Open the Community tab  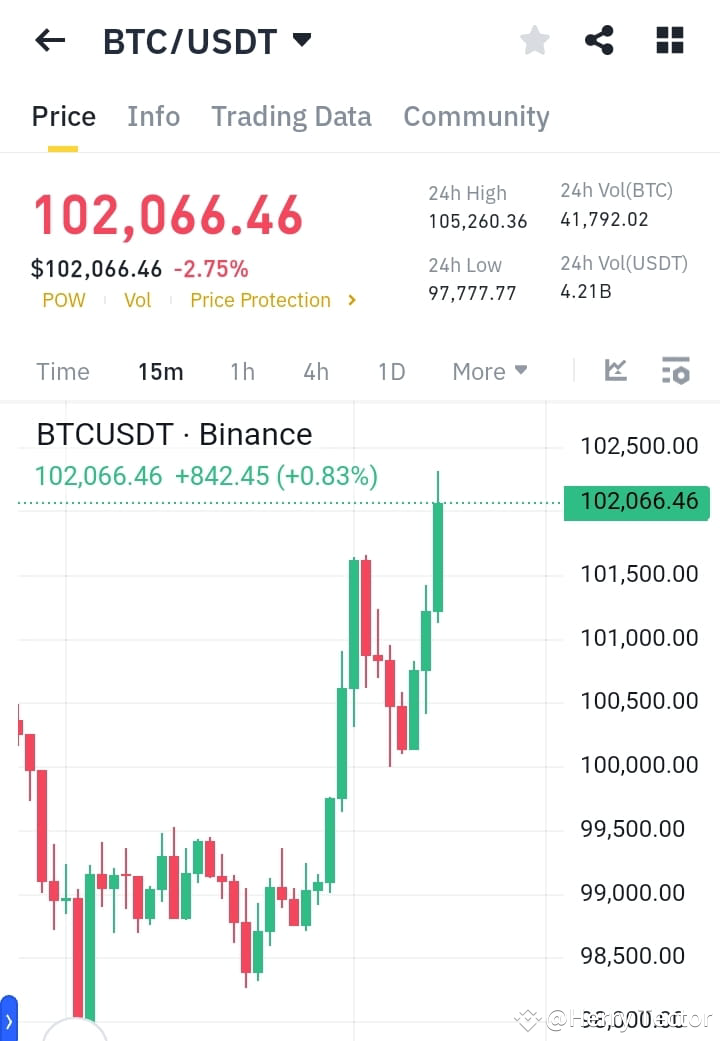[476, 116]
